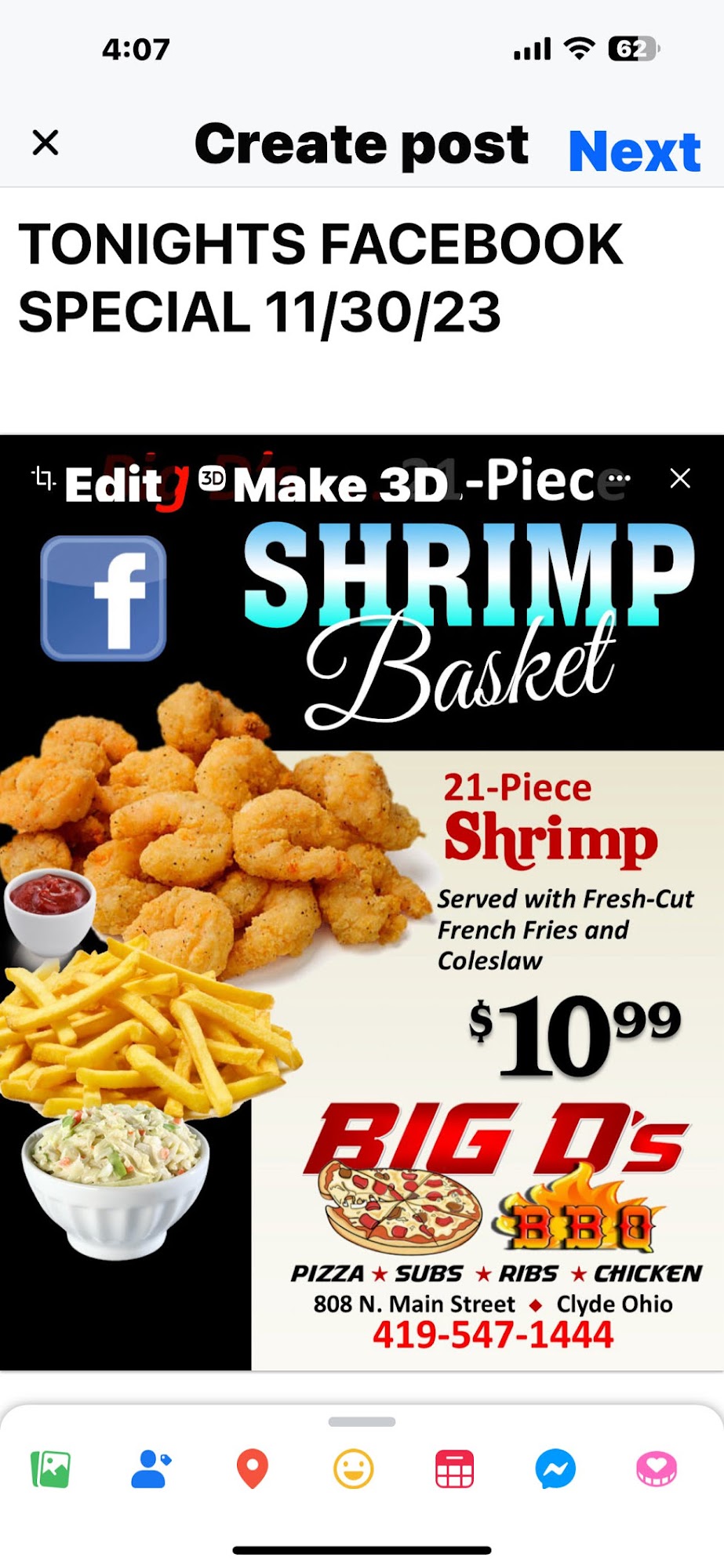Close the Create post screen
Image resolution: width=724 pixels, height=1568 pixels.
pyautogui.click(x=45, y=143)
